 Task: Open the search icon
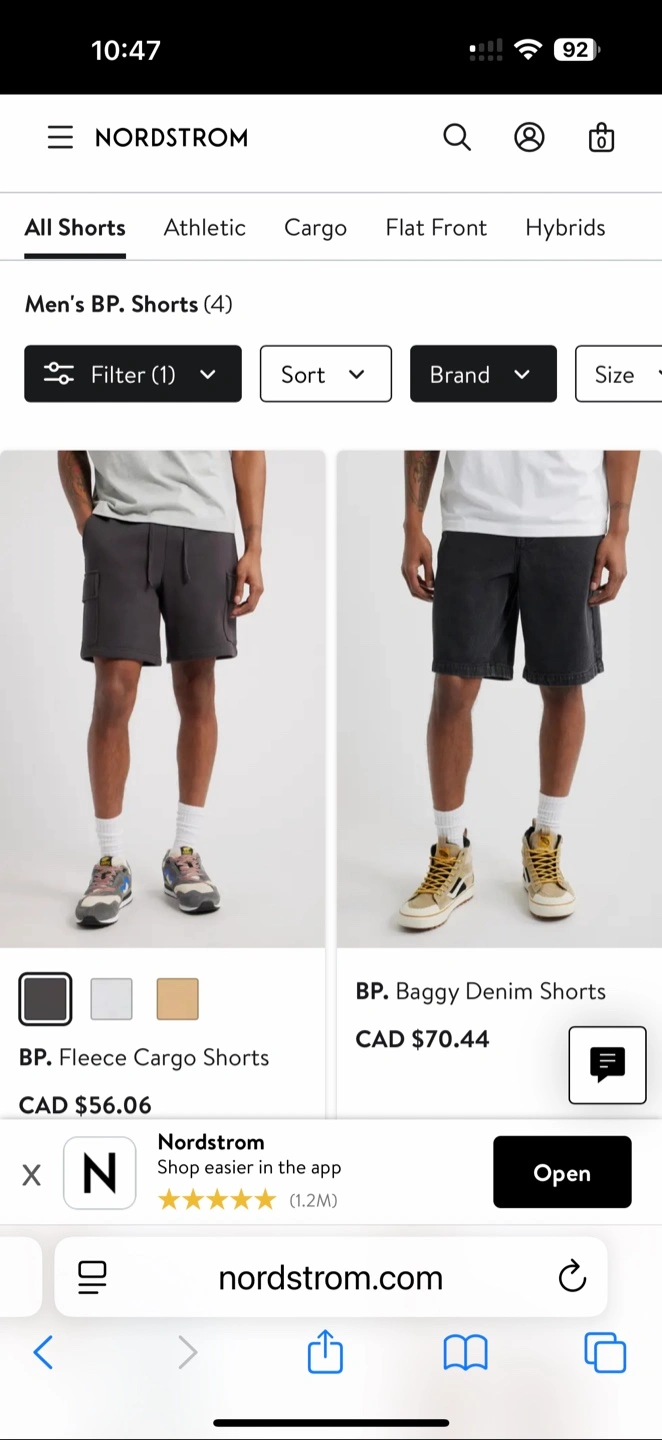(x=457, y=138)
